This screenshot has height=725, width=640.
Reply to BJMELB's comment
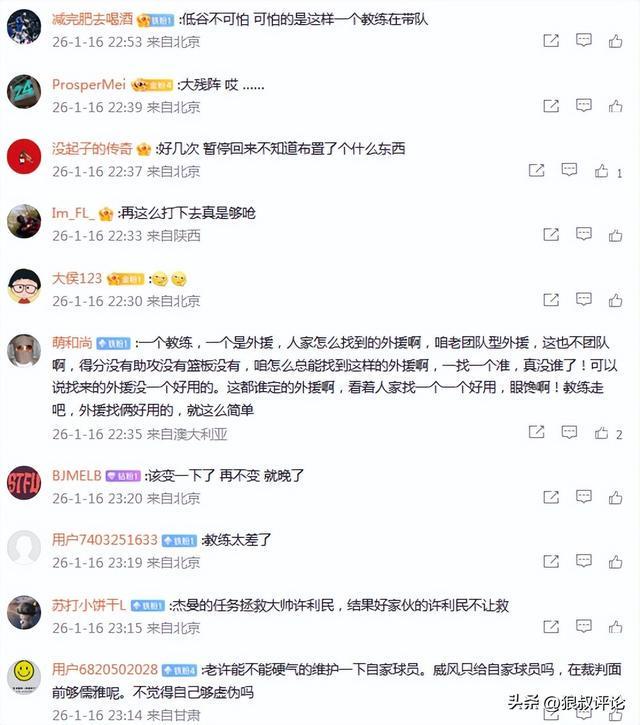584,498
